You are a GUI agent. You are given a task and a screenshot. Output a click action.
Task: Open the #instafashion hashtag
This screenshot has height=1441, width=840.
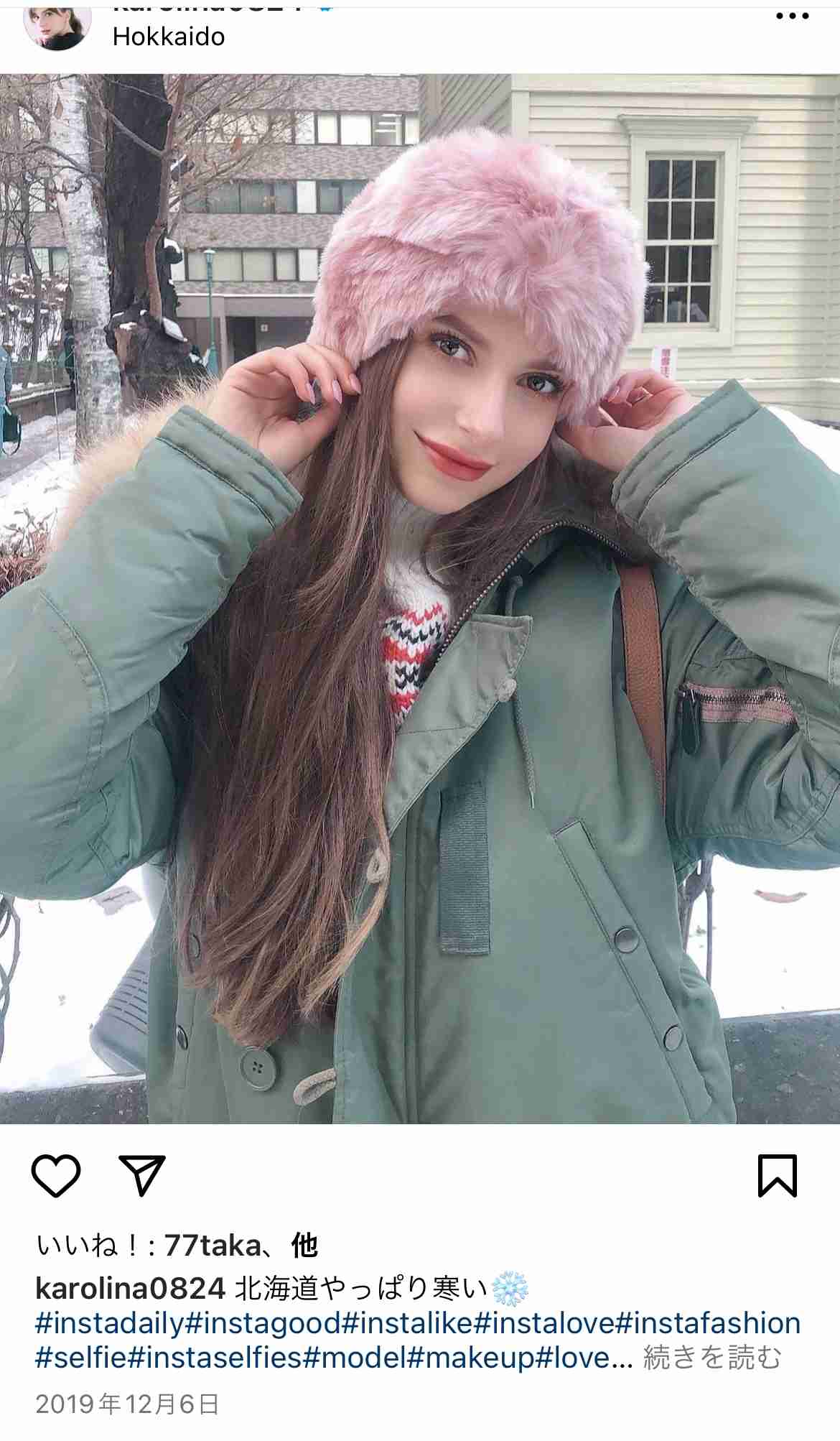coord(709,1322)
